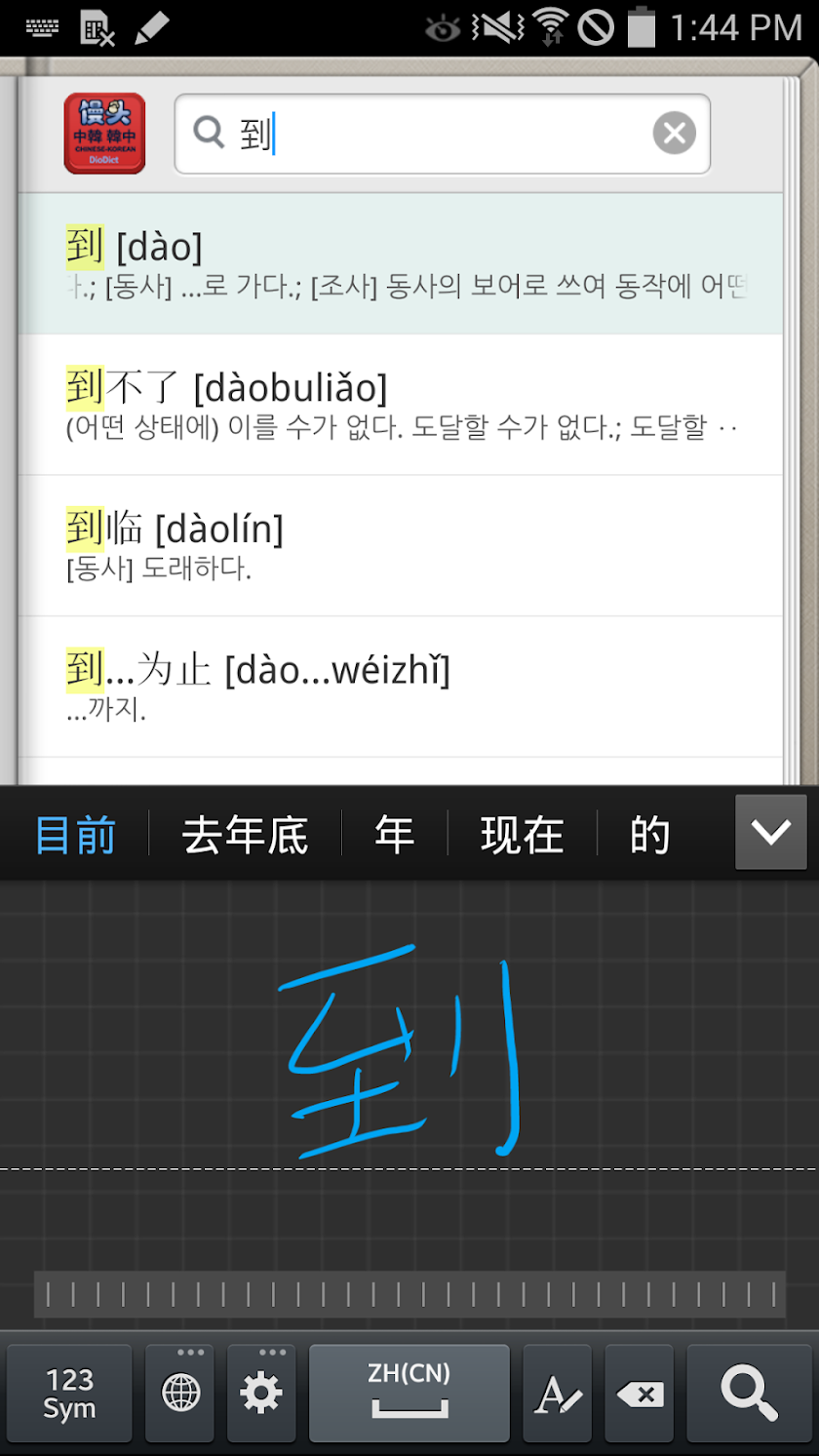Open the 到 [dào] dictionary entry
819x1456 pixels.
pyautogui.click(x=400, y=262)
